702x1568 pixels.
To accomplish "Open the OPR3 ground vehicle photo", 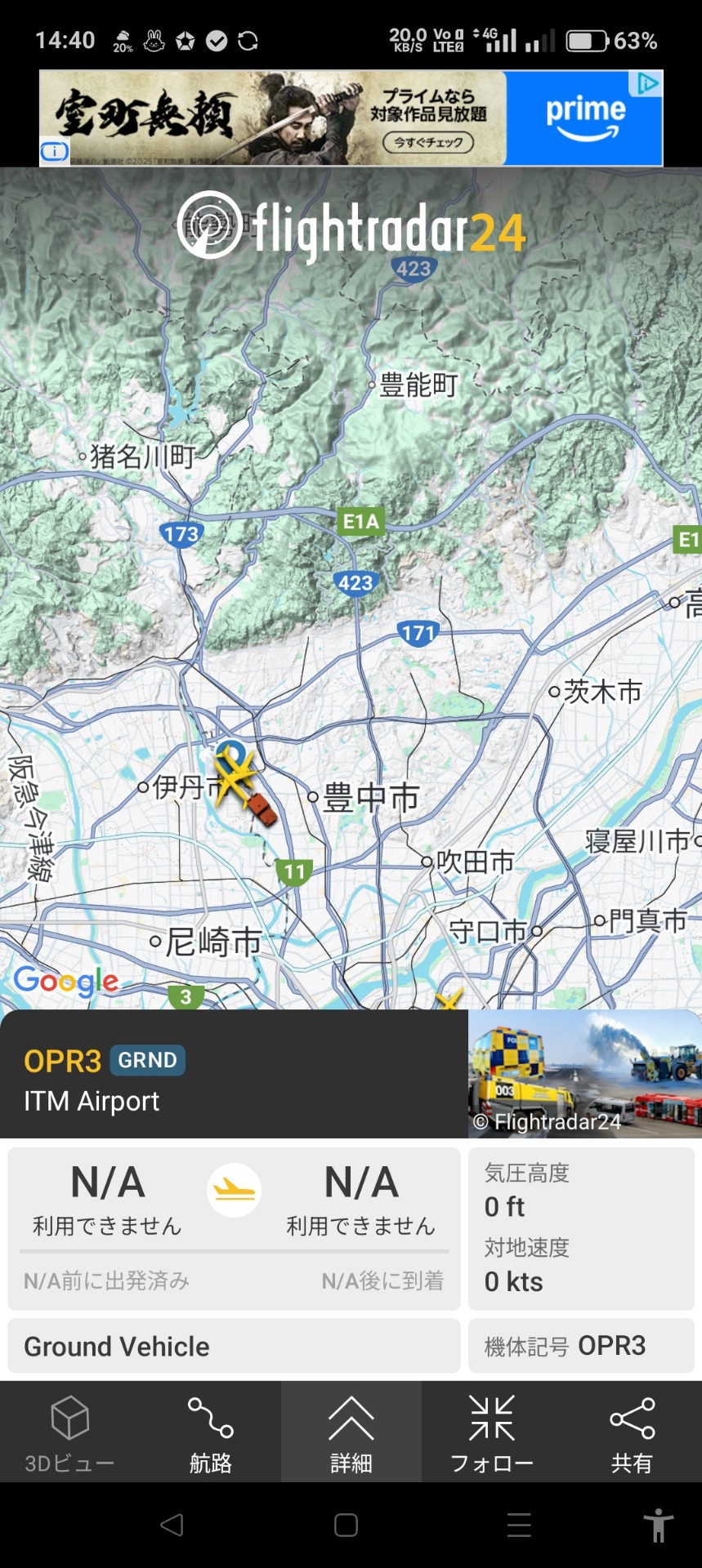I will 584,1074.
